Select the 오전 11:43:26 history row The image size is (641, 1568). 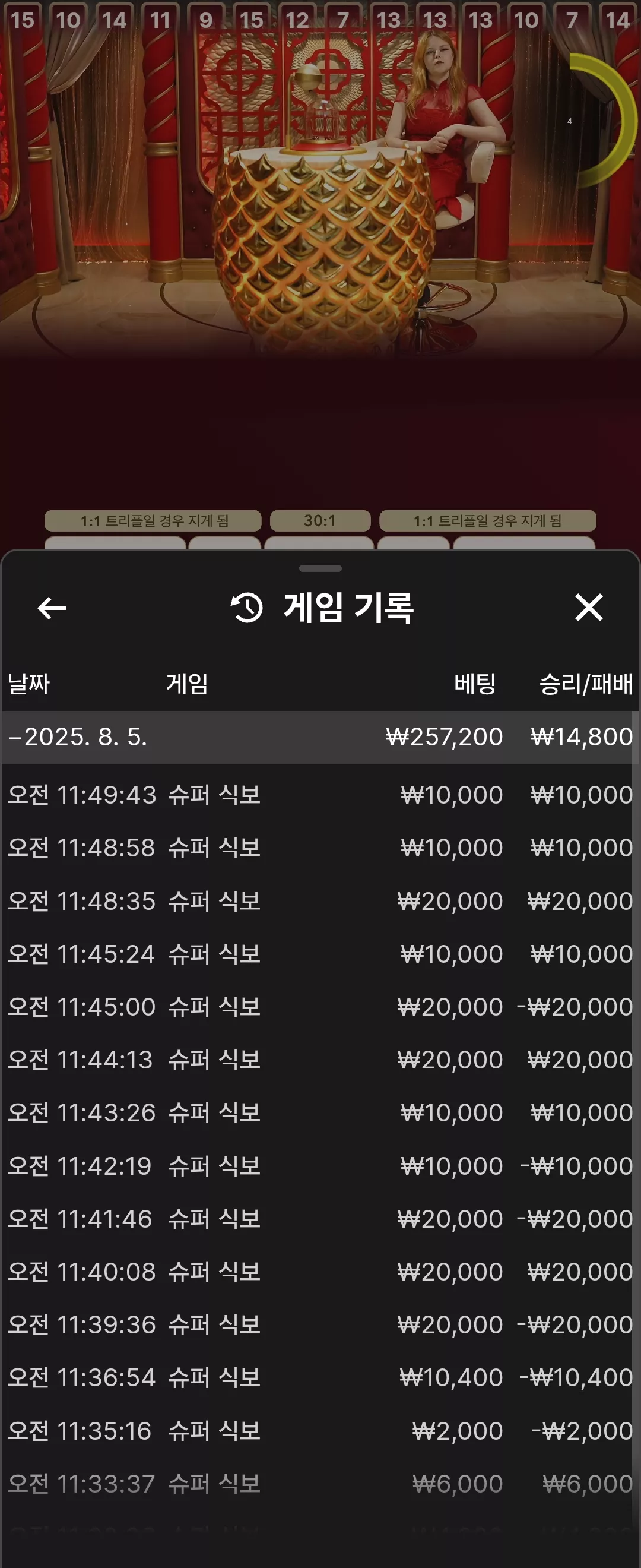(320, 1112)
